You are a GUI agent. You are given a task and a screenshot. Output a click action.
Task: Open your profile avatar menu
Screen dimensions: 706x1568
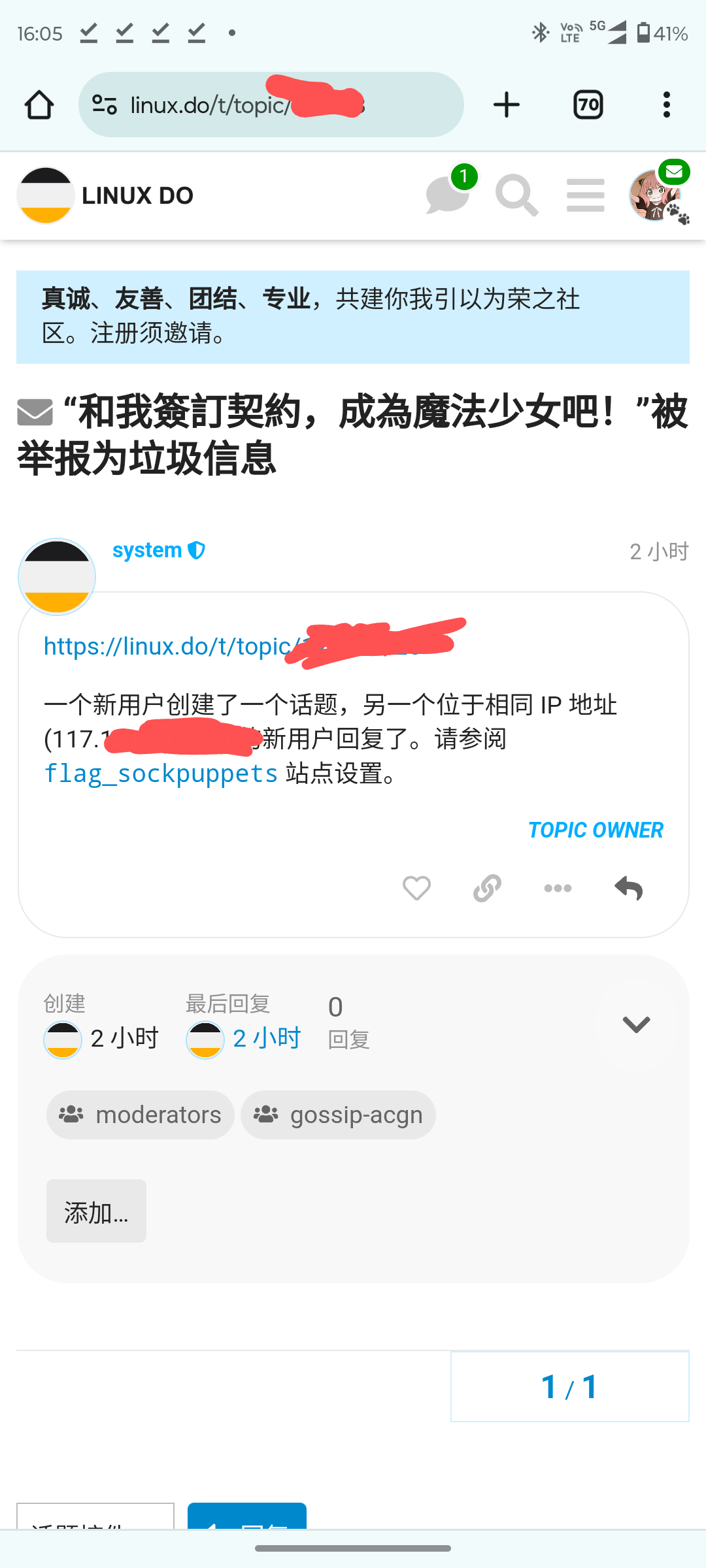click(656, 194)
